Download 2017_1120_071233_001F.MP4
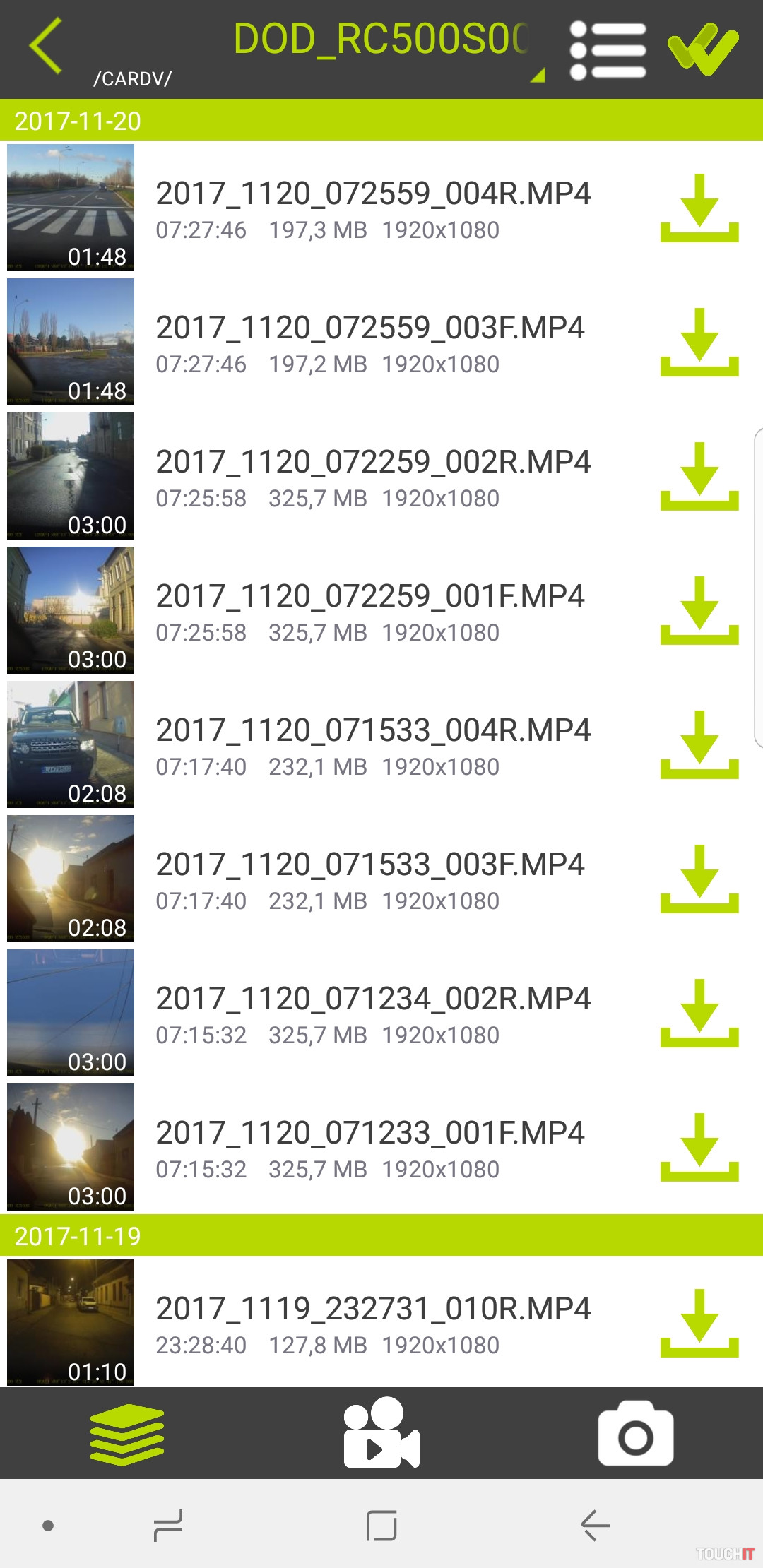Image resolution: width=763 pixels, height=1568 pixels. click(x=699, y=1147)
